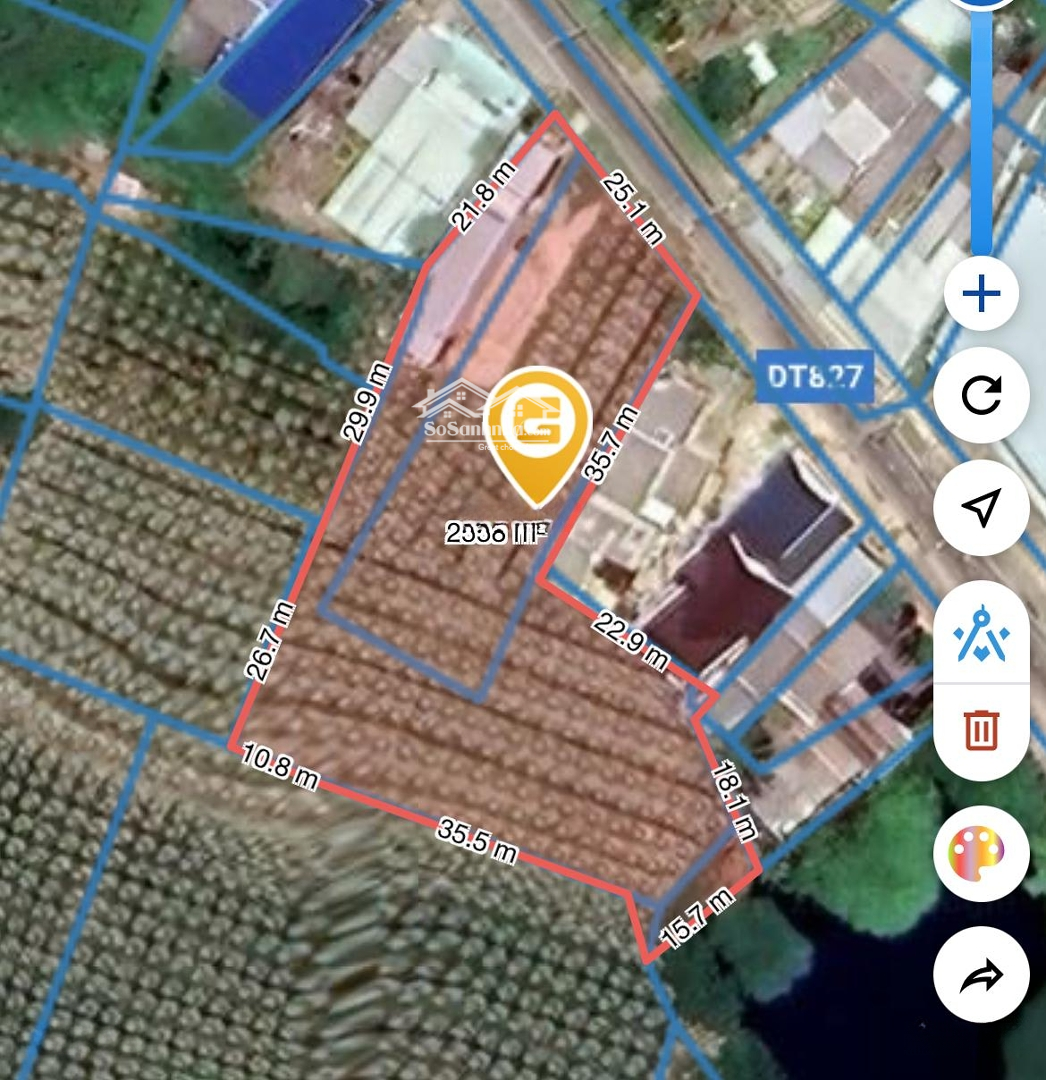Viewport: 1046px width, 1080px height.
Task: Delete the drawn measurement
Action: coord(981,730)
